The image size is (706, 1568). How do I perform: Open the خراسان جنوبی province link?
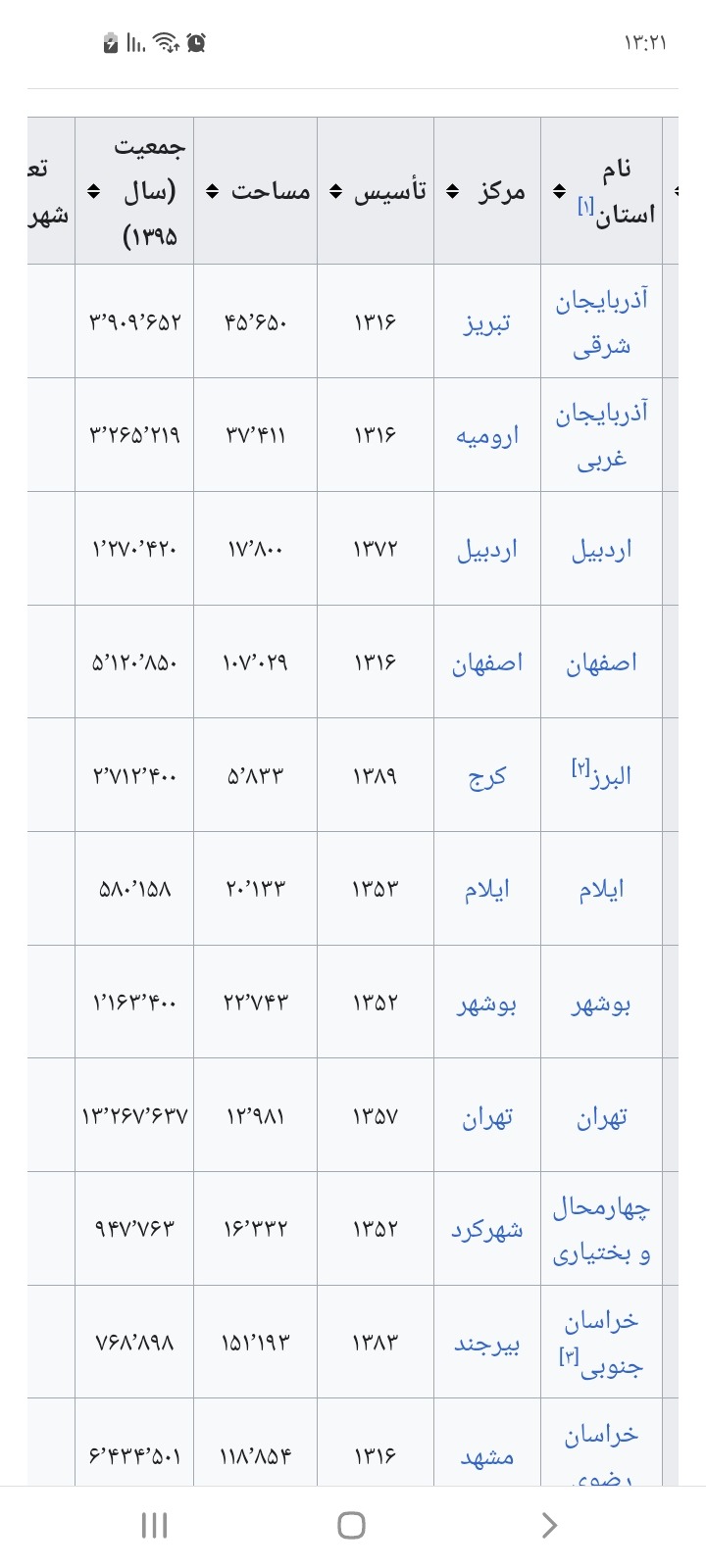pyautogui.click(x=601, y=1343)
